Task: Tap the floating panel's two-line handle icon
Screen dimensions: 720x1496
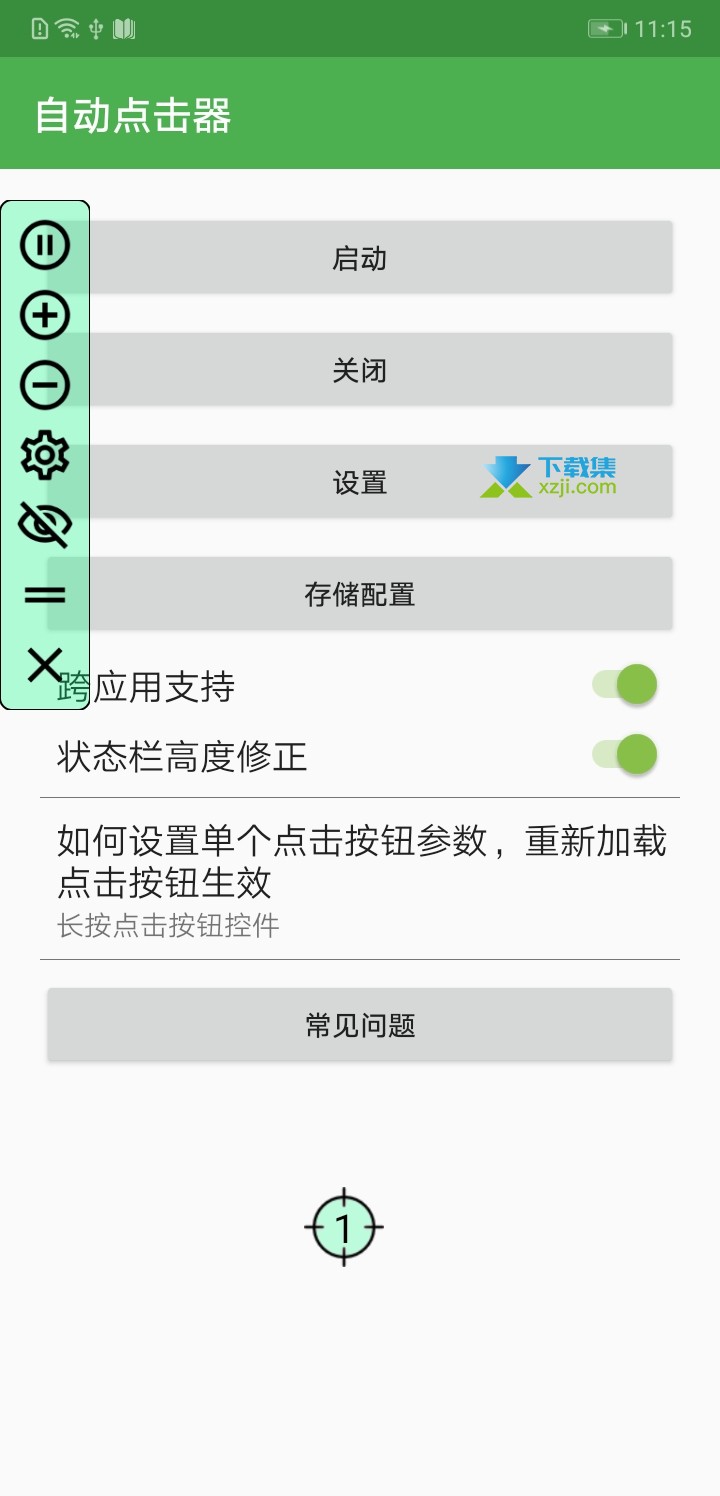Action: pos(45,595)
